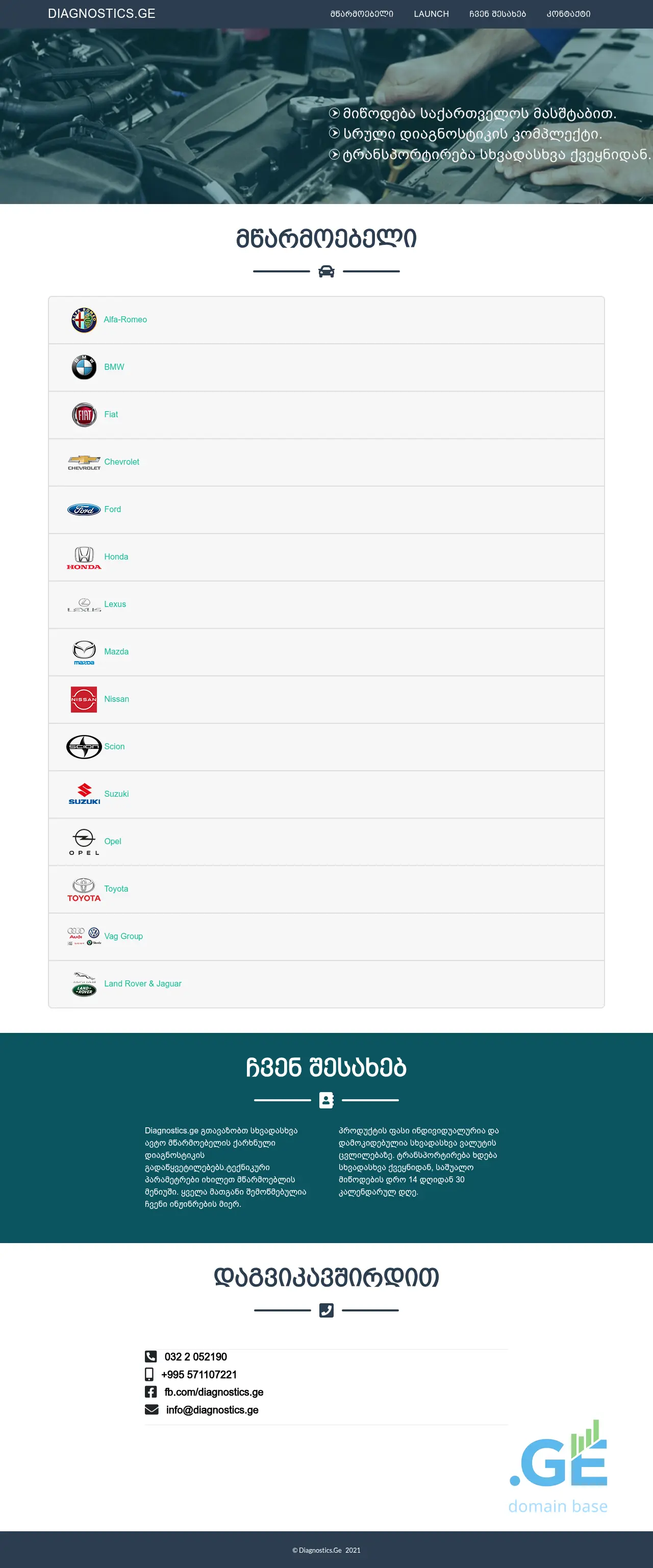Go to the მწარმოებელი nav section
The height and width of the screenshot is (1568, 653).
[362, 14]
